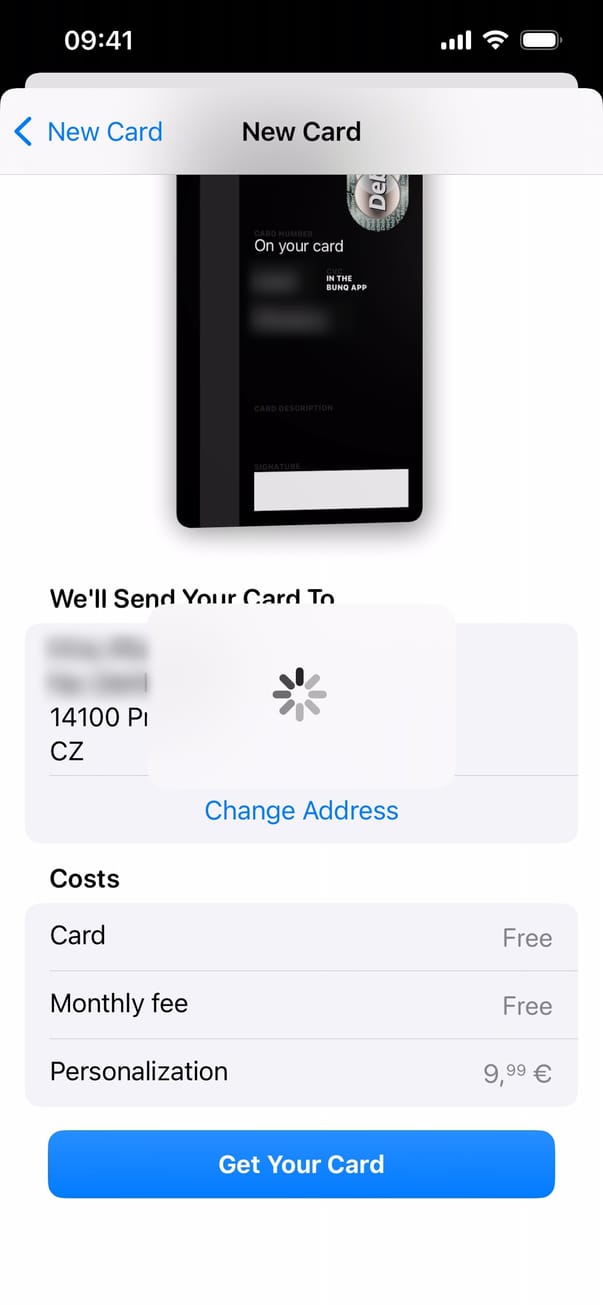Viewport: 603px width, 1305px height.
Task: Go back to the previous New Card screen
Action: 88,132
